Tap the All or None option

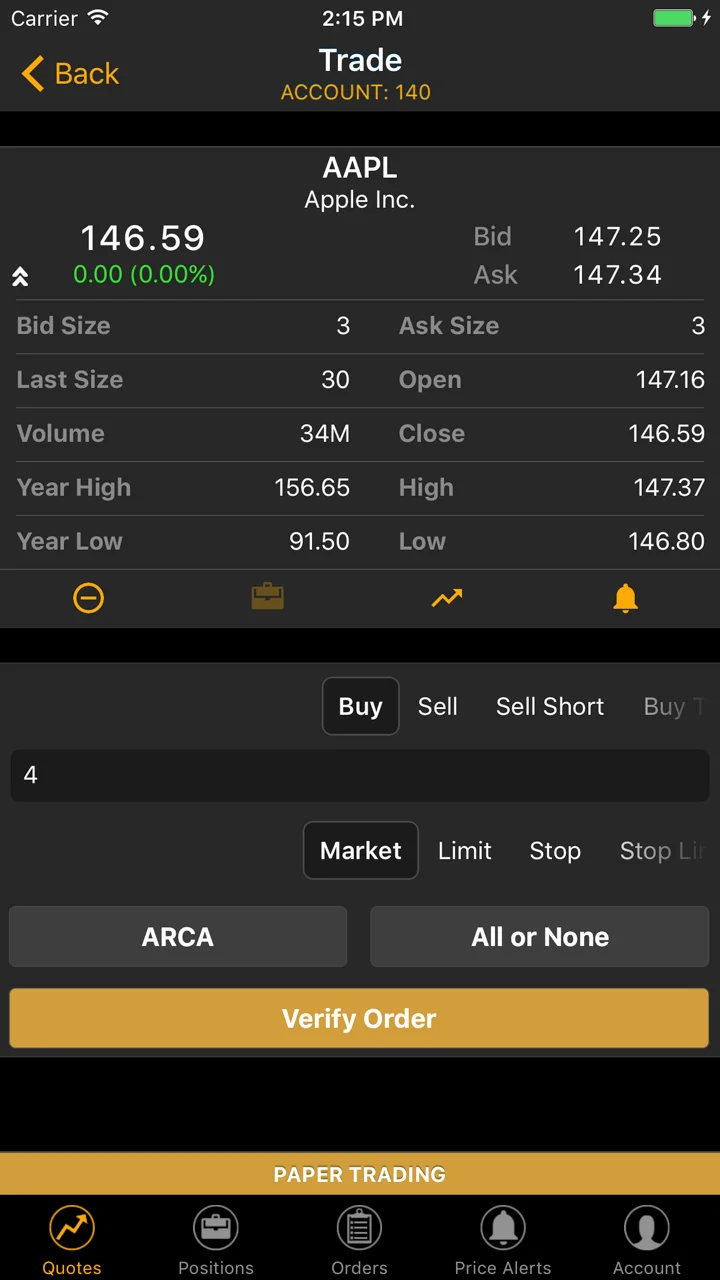[x=540, y=937]
